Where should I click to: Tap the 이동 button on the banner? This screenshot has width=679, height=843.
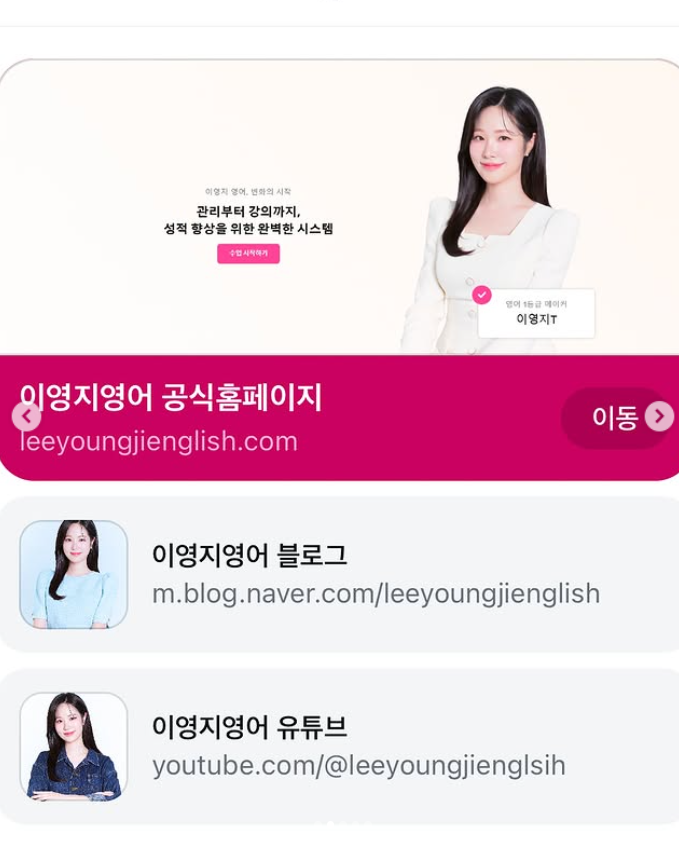coord(613,418)
